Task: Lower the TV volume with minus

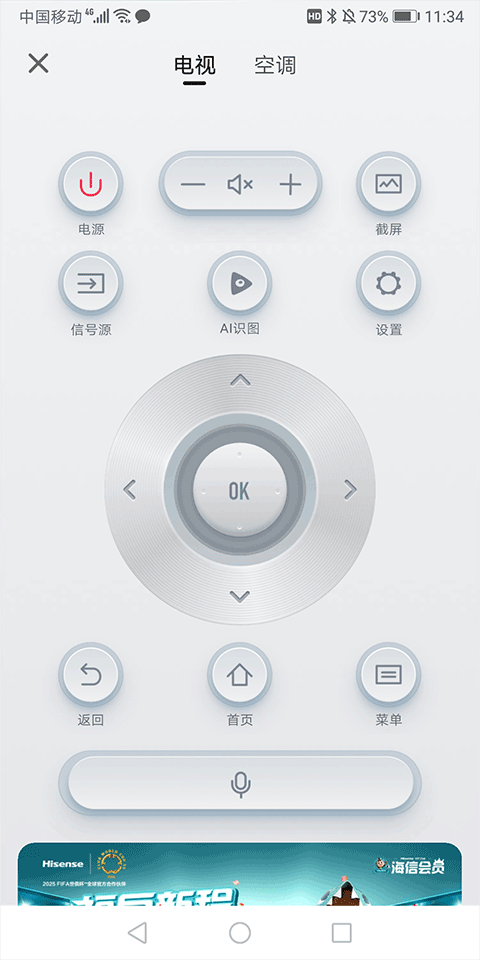Action: pyautogui.click(x=193, y=184)
